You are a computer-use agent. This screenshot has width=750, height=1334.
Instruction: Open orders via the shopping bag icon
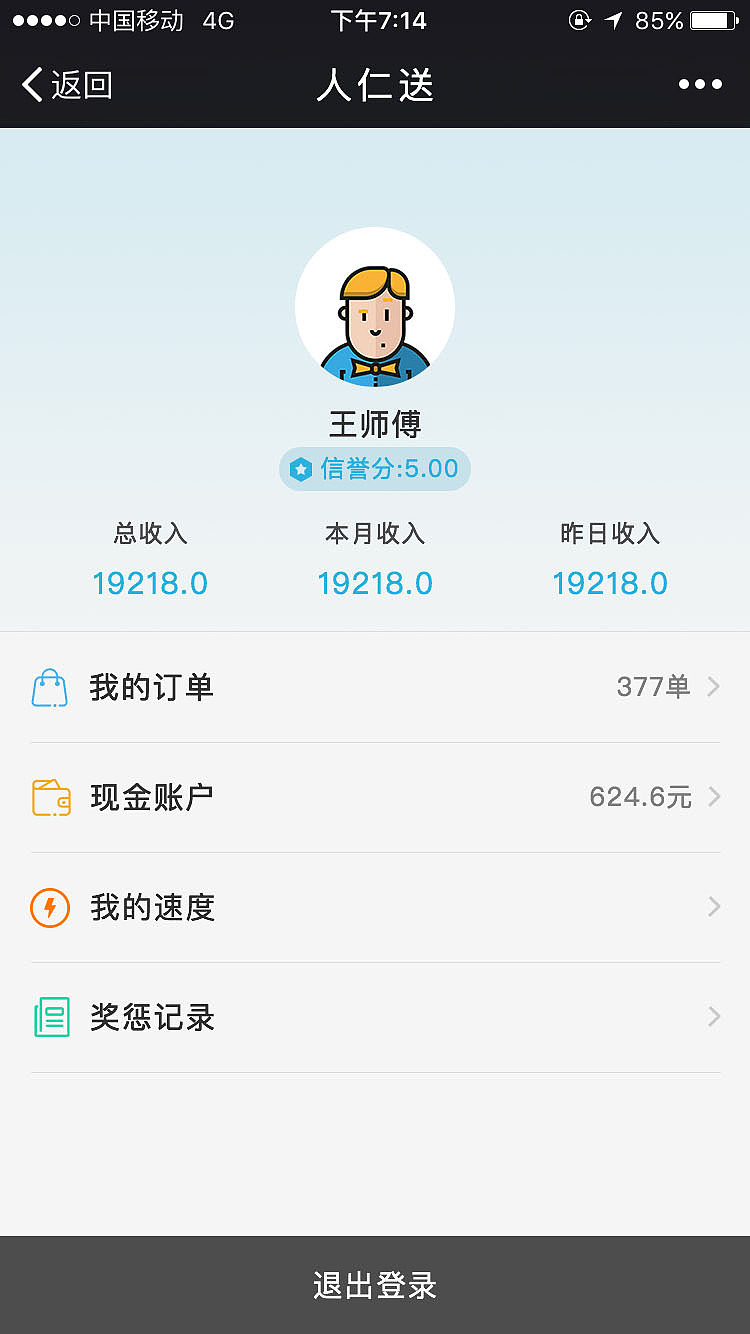50,687
